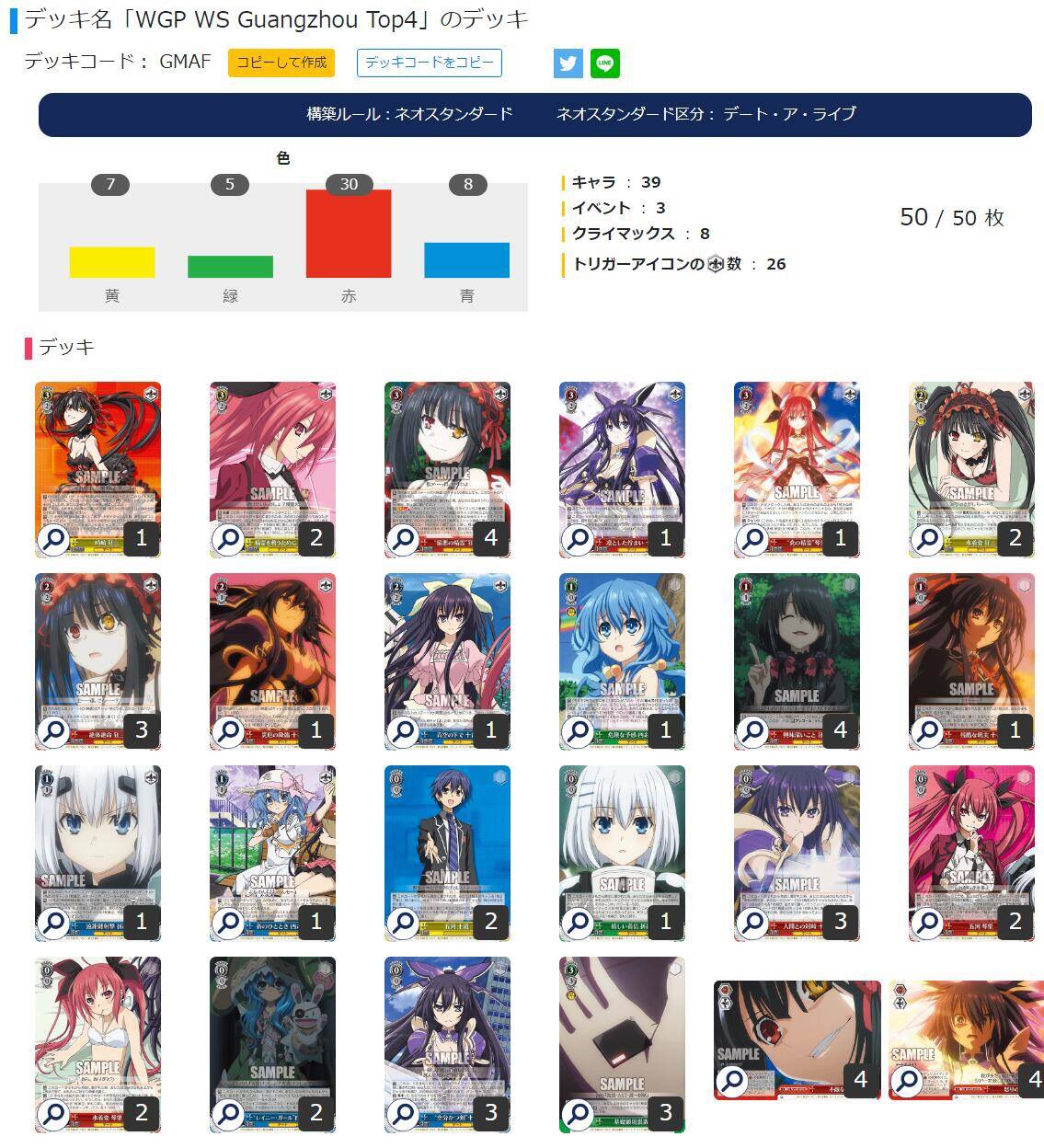Share this deck via LINE
This screenshot has width=1044, height=1148.
coord(604,63)
